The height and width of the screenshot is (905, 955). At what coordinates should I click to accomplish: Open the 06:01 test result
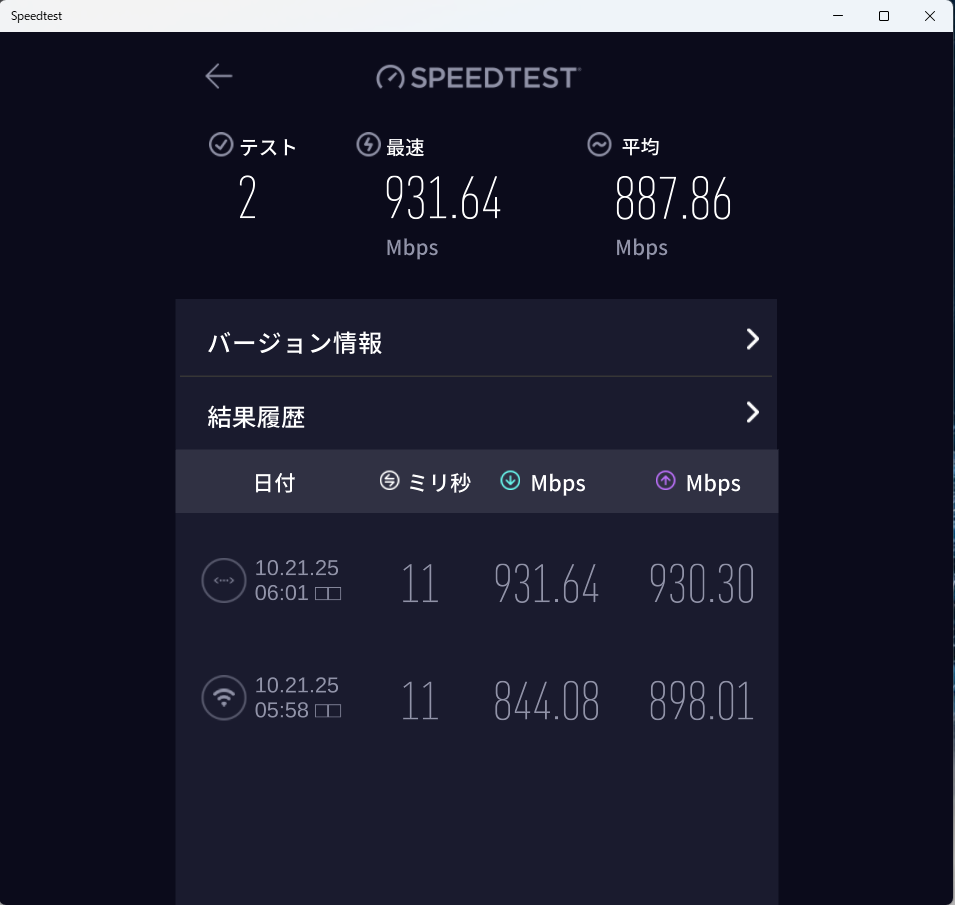476,582
